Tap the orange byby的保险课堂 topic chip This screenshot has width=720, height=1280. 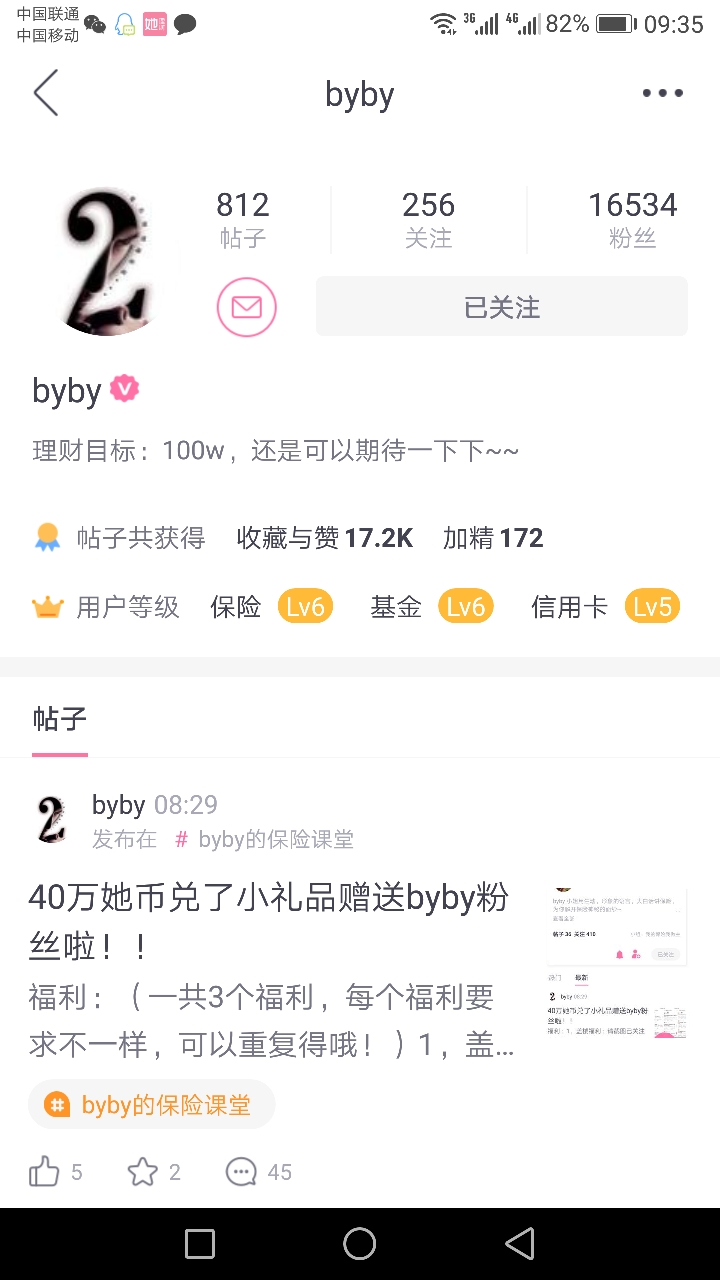(x=152, y=1104)
